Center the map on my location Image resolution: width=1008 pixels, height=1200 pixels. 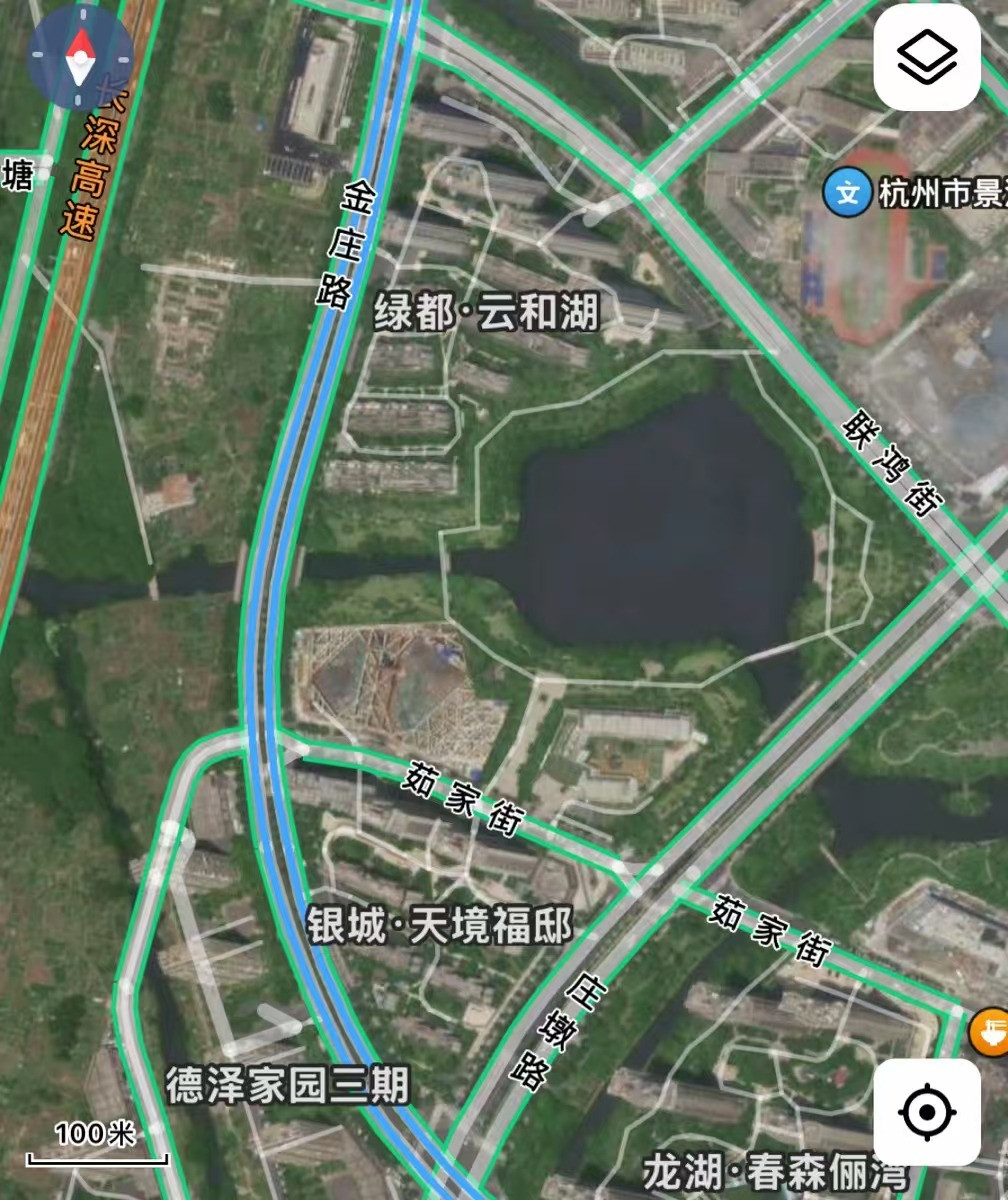coord(926,1111)
